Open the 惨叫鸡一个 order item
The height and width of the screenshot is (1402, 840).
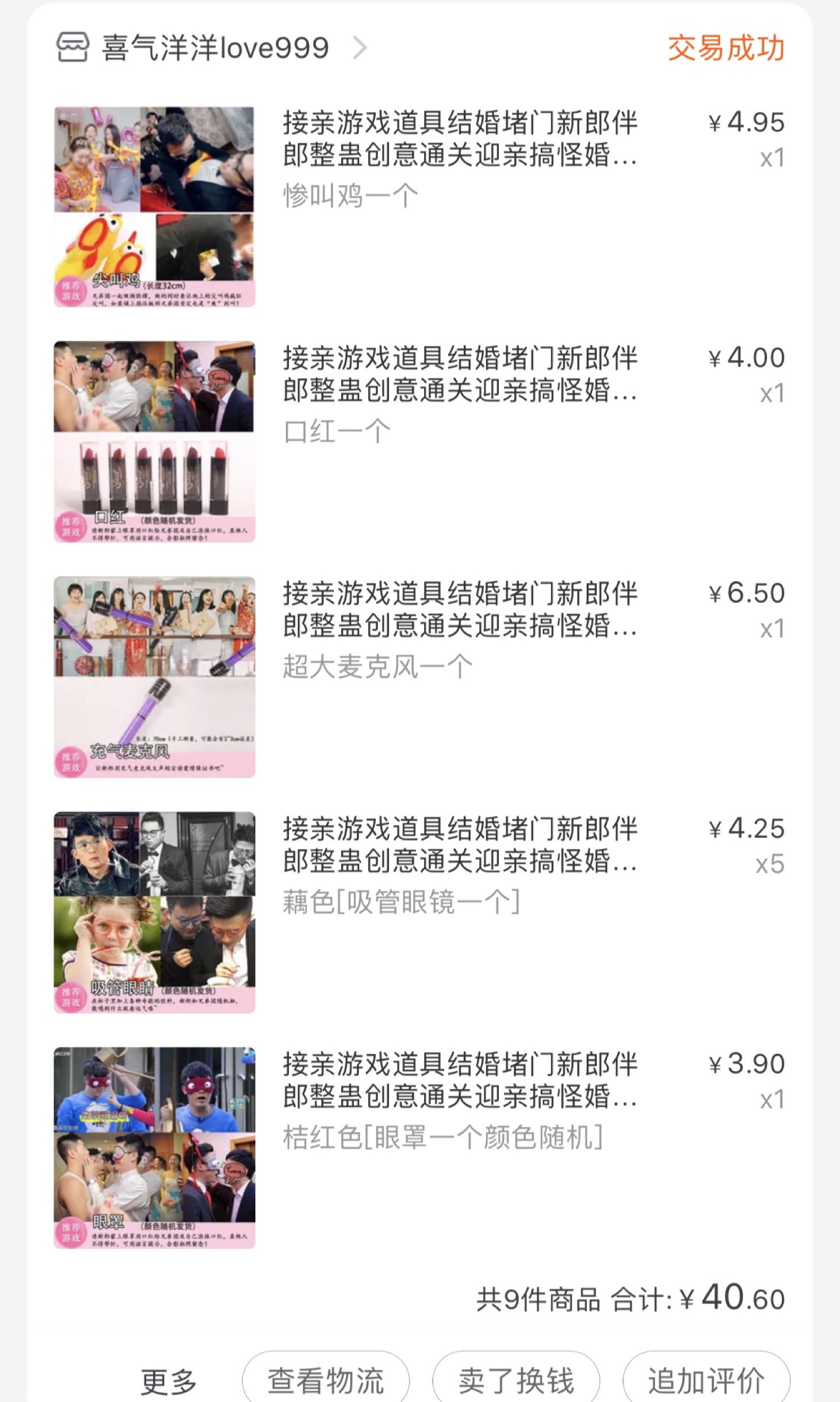[419, 207]
